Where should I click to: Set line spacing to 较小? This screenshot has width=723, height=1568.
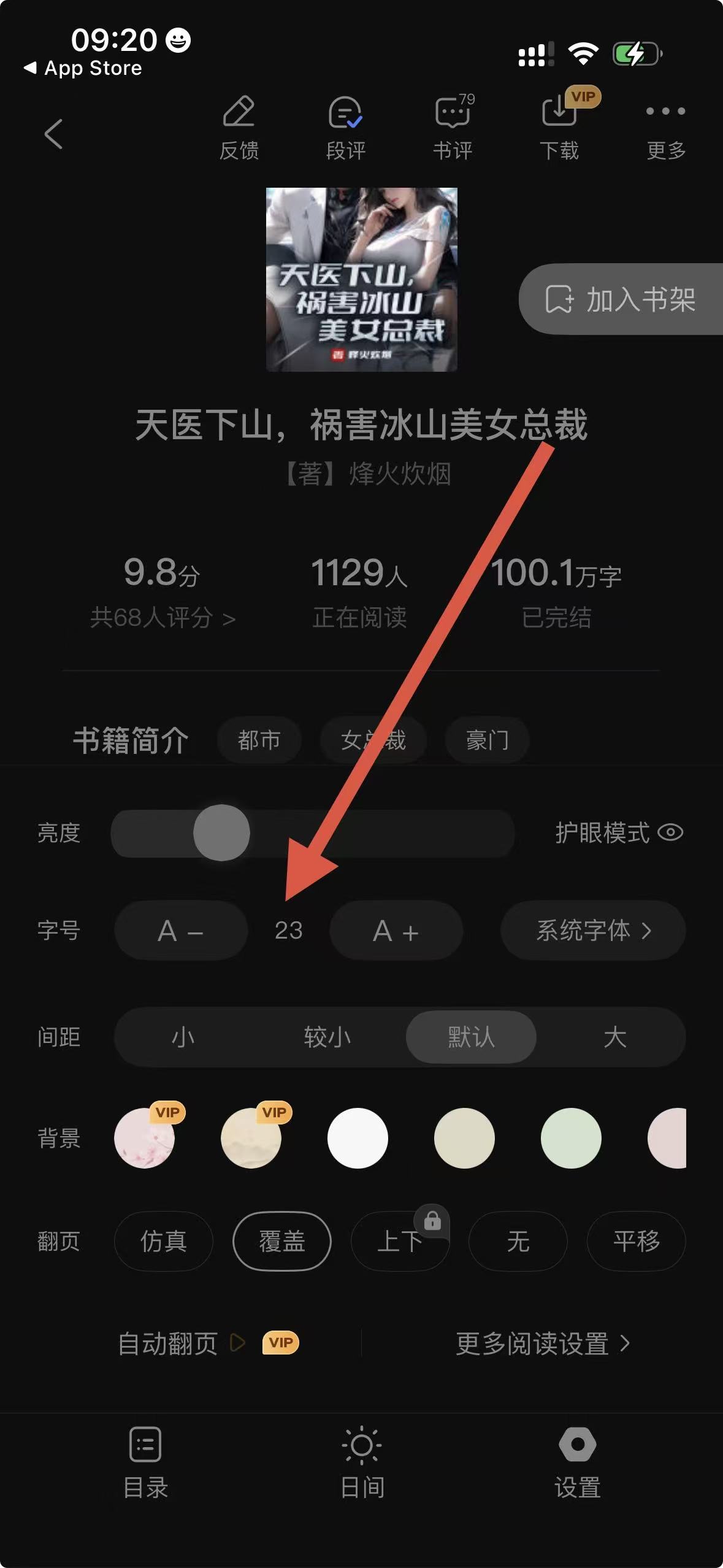click(327, 1037)
